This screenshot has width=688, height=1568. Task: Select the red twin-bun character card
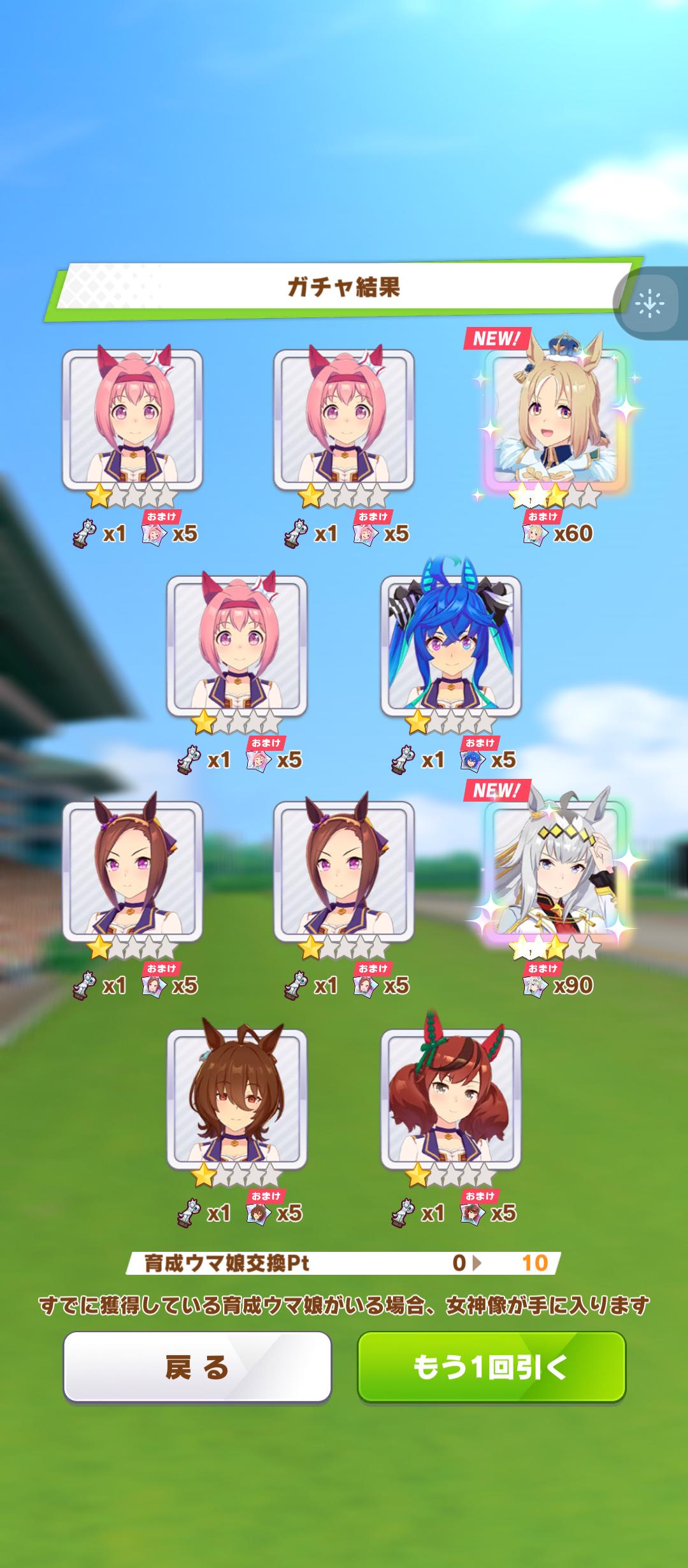[x=451, y=1098]
